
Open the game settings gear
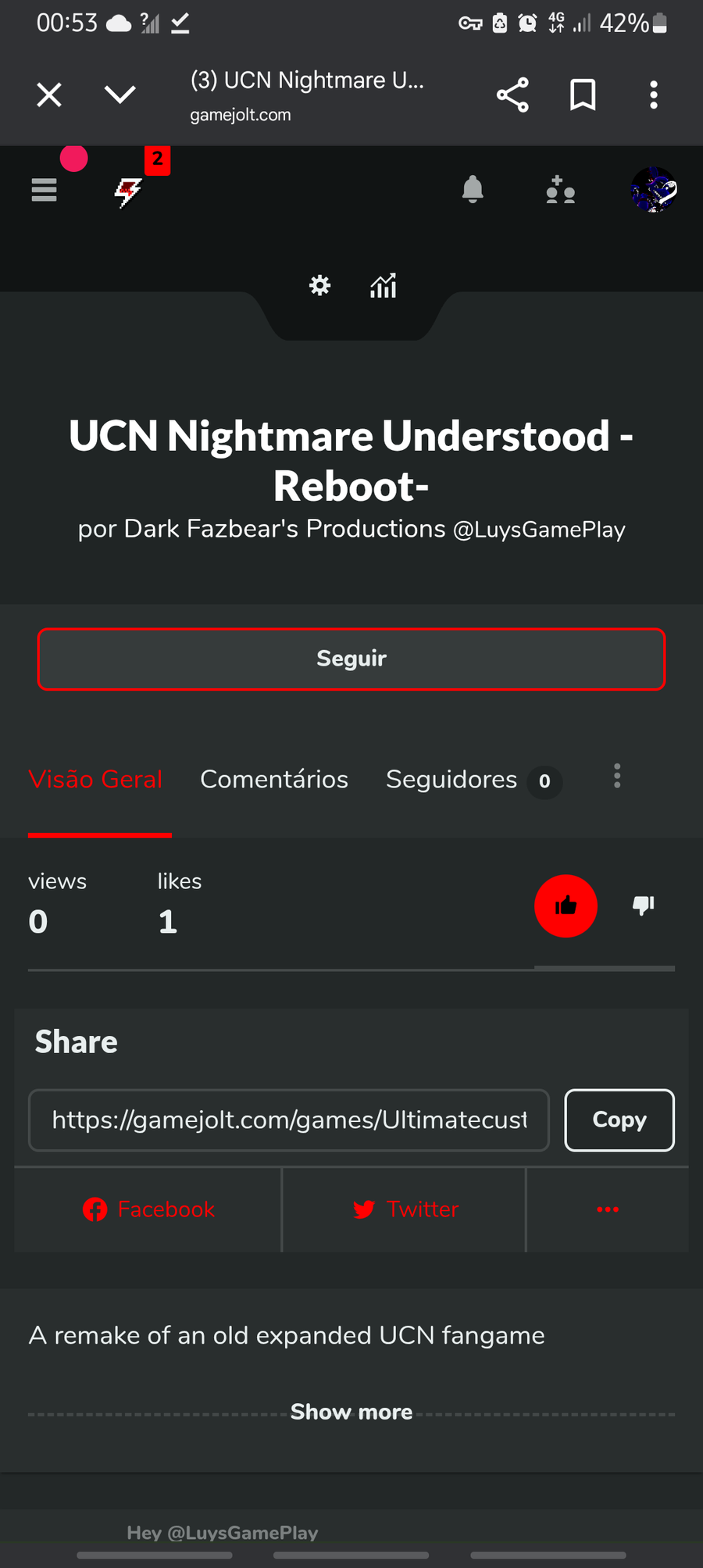click(319, 285)
